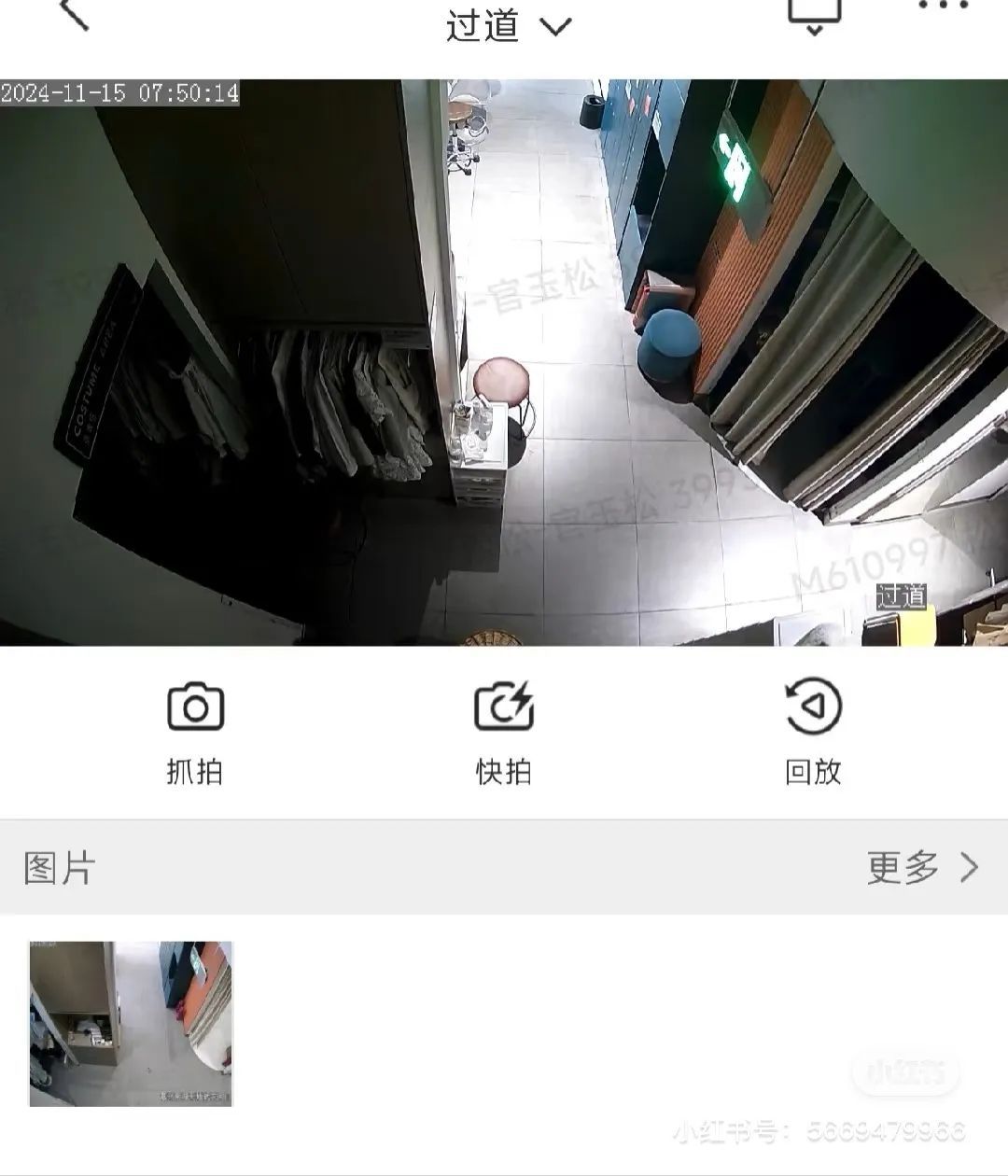Expand the 过道 camera selector chevron
Image resolution: width=1008 pixels, height=1176 pixels.
pos(554,28)
